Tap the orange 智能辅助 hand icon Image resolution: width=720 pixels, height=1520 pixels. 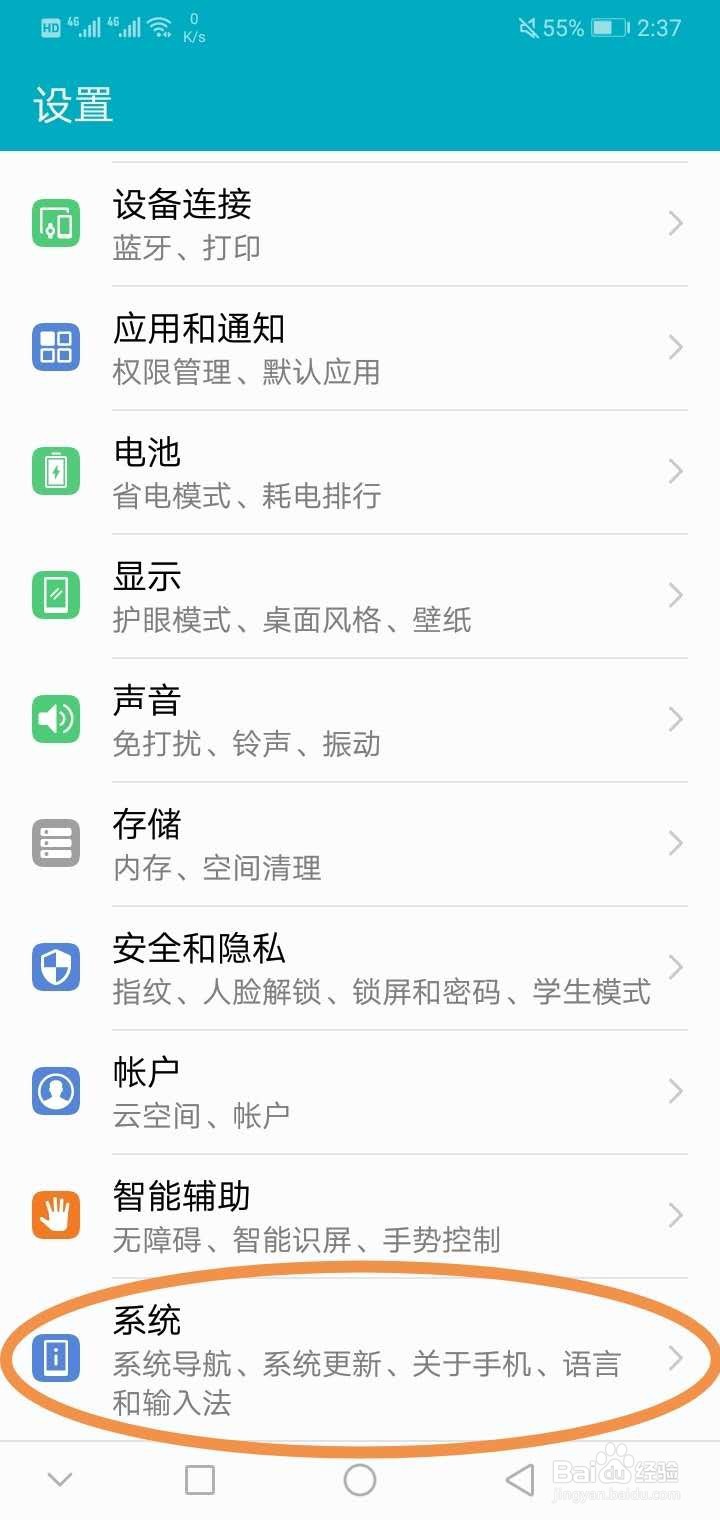pos(56,1215)
